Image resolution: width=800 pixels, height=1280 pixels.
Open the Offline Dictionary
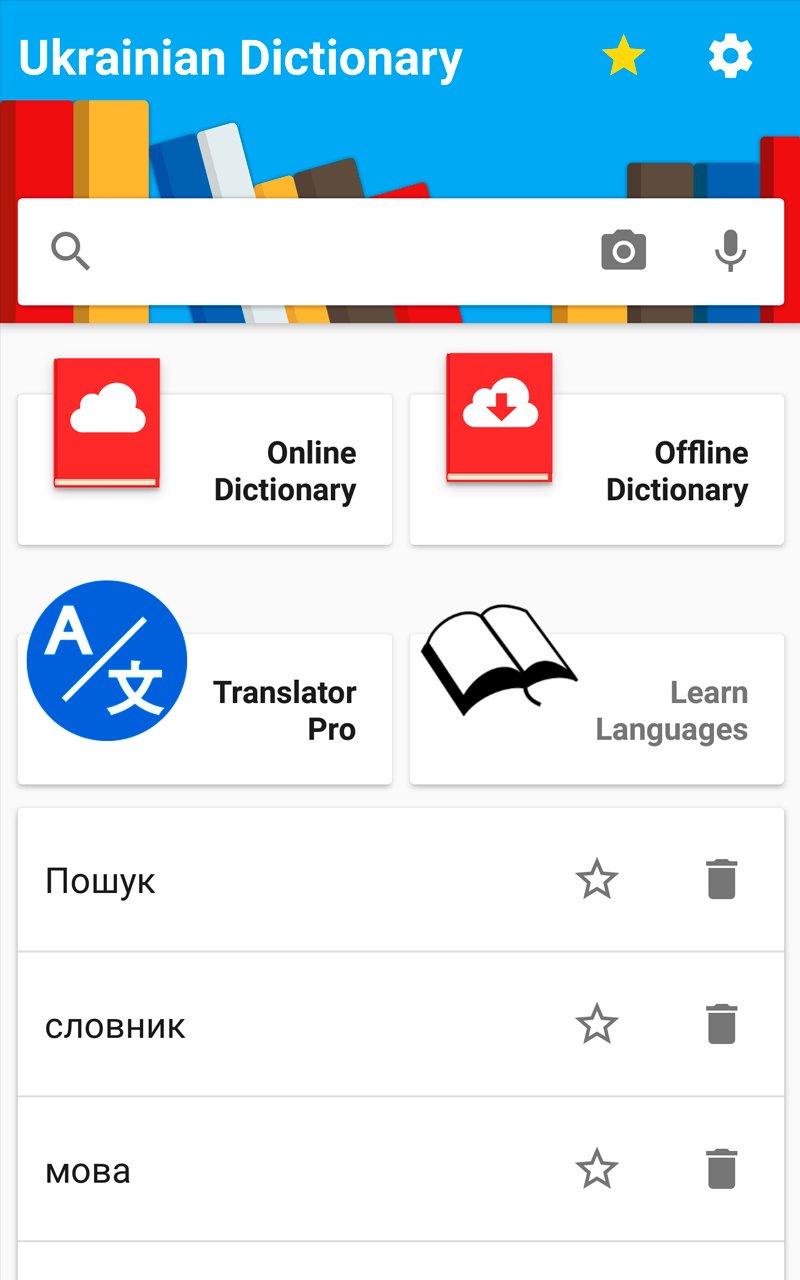[x=596, y=469]
